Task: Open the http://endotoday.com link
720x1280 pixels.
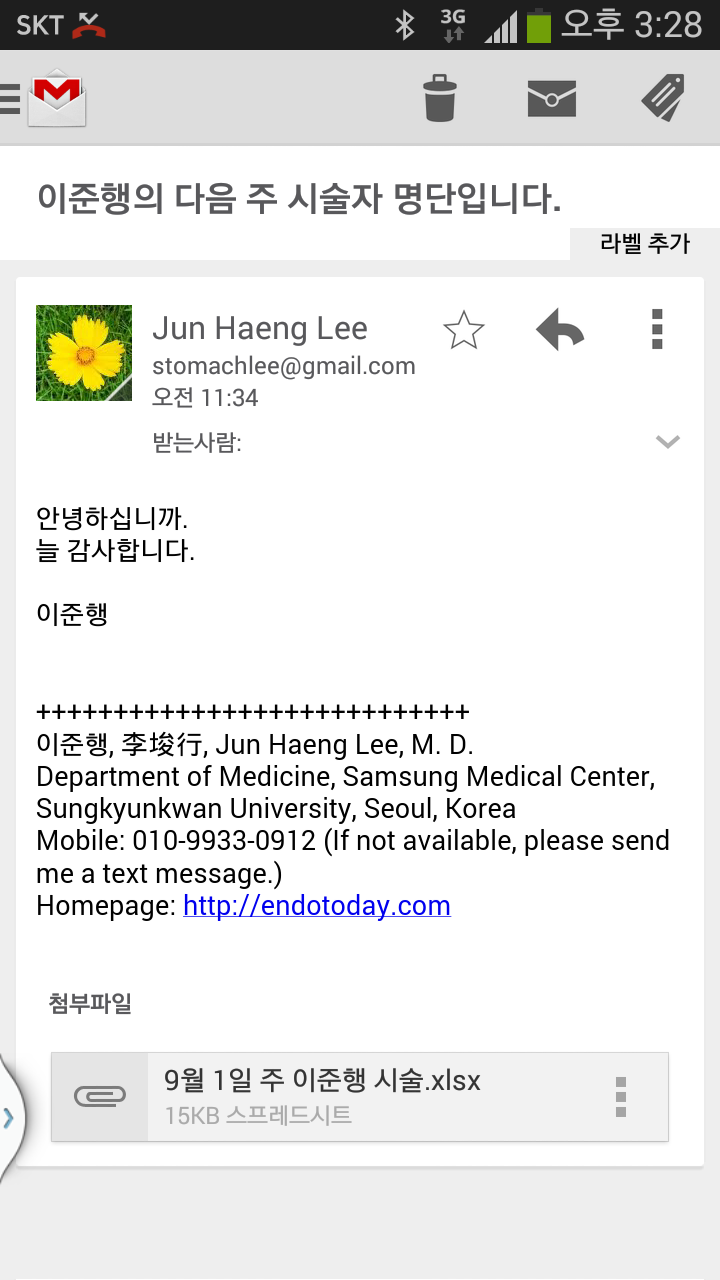Action: (x=317, y=906)
